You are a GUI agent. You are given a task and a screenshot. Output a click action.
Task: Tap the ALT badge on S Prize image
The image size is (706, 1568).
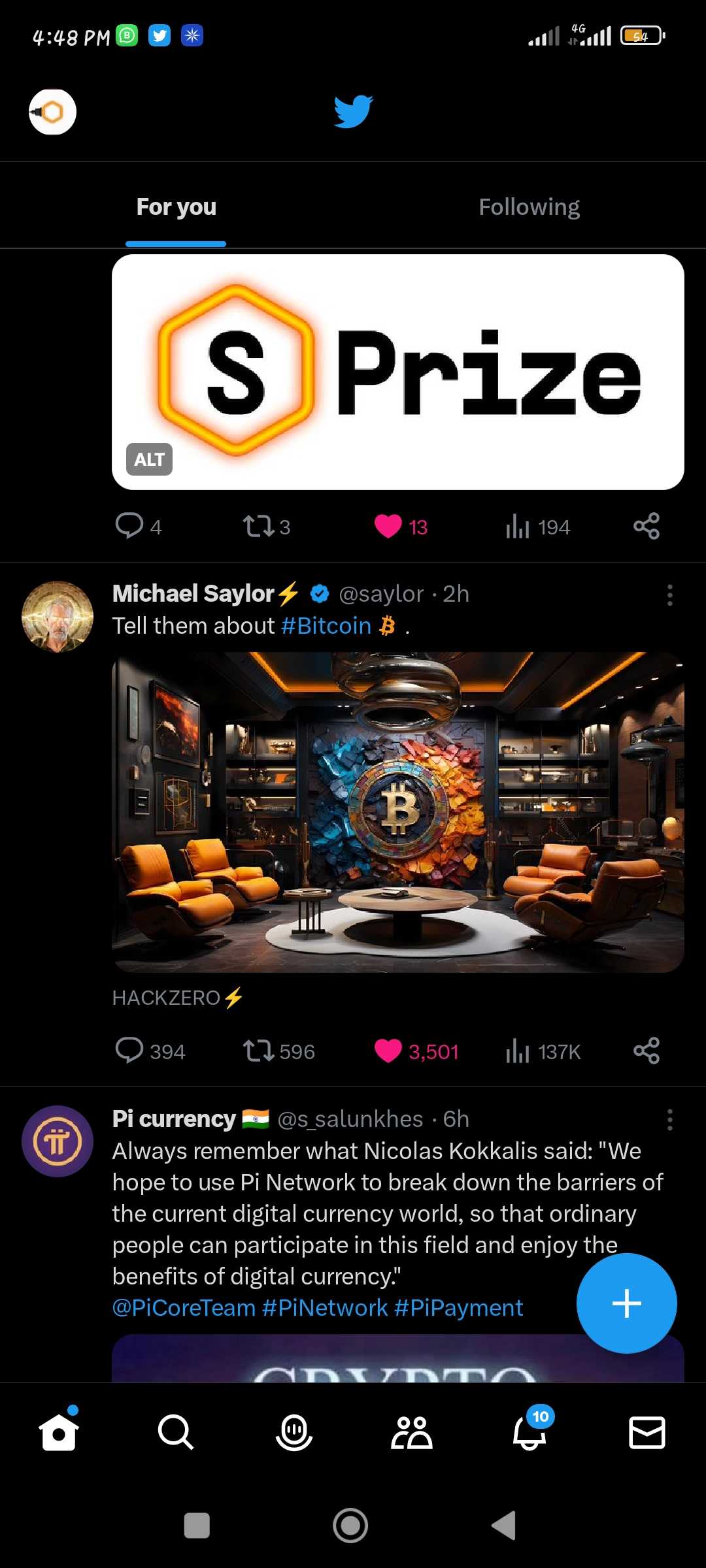(149, 459)
